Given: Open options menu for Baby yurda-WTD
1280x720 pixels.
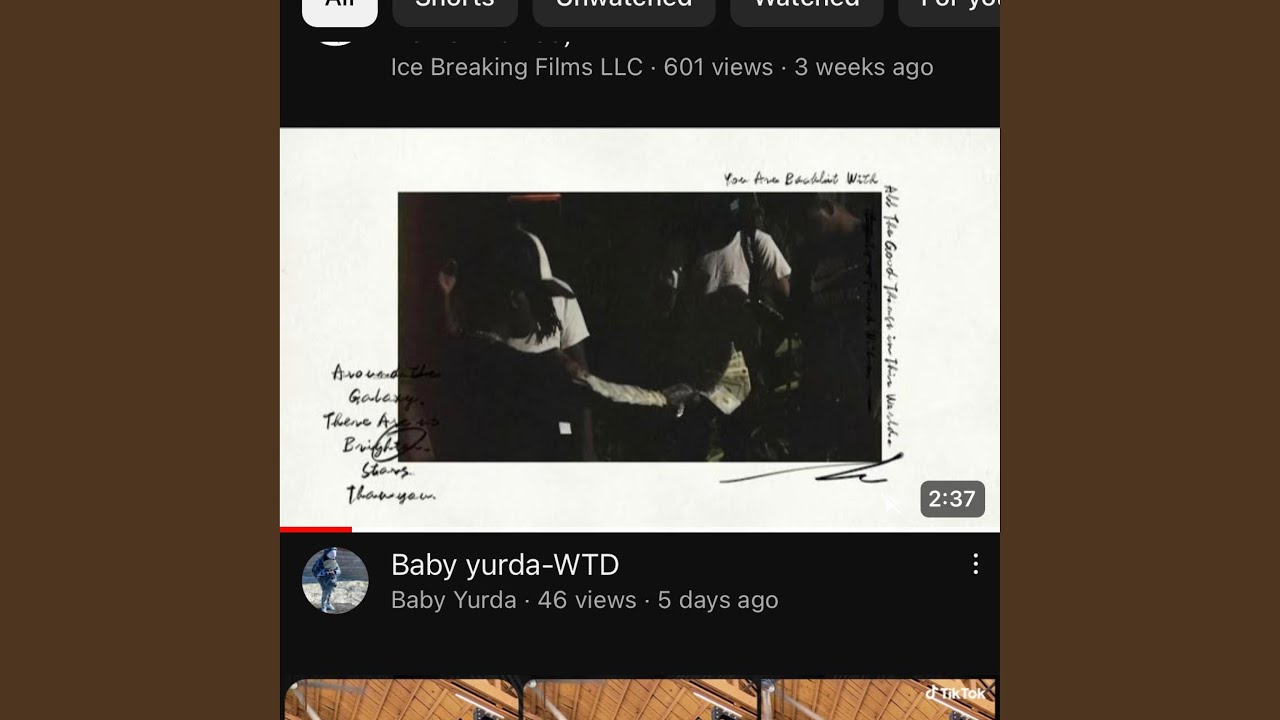Looking at the screenshot, I should (x=975, y=565).
